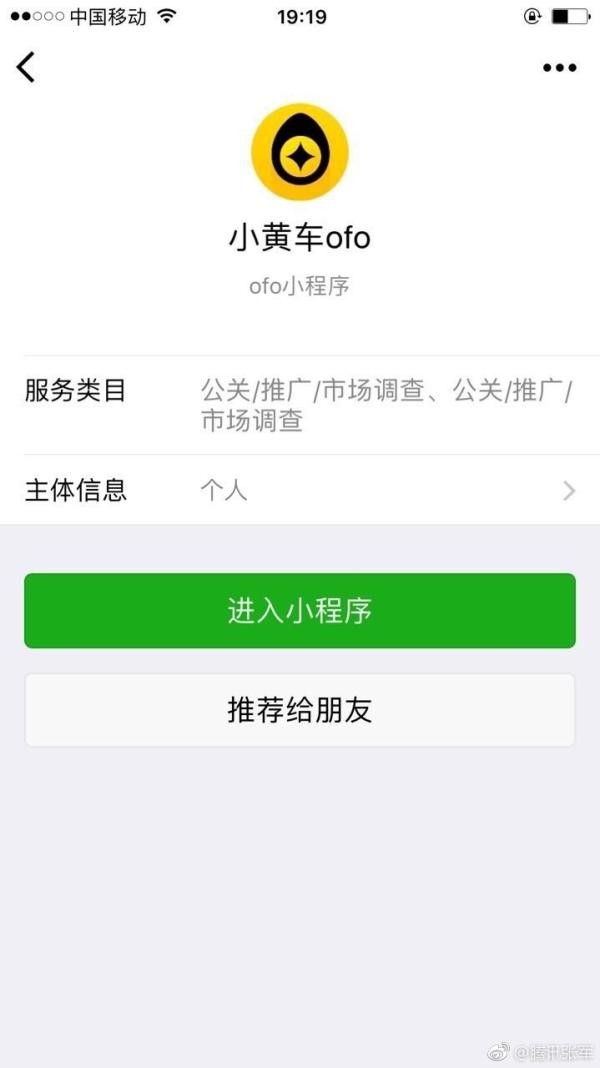Open the three-dot overflow menu
This screenshot has height=1068, width=600.
tap(559, 68)
